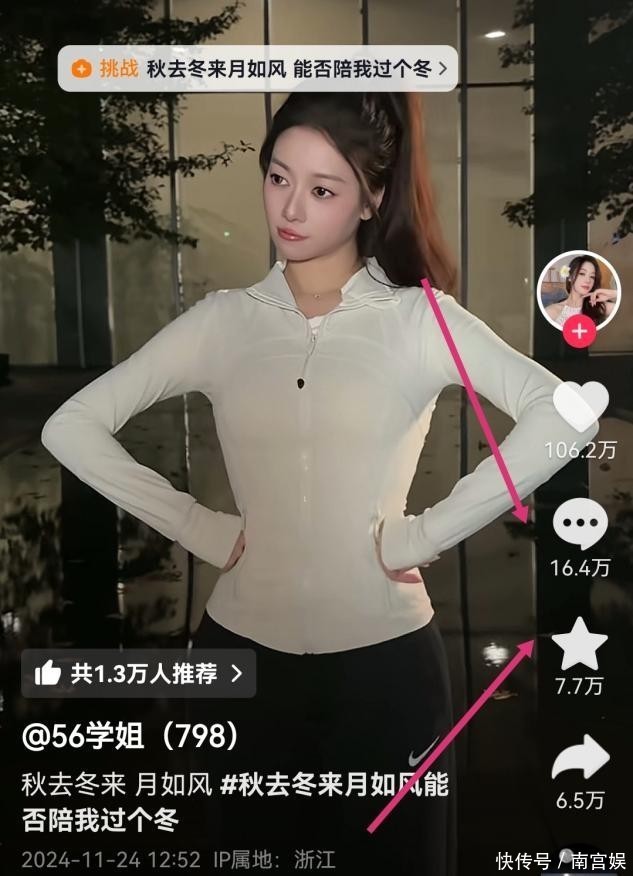Viewport: 633px width, 876px height.
Task: Open the @56学姐（798） username
Action: (132, 738)
